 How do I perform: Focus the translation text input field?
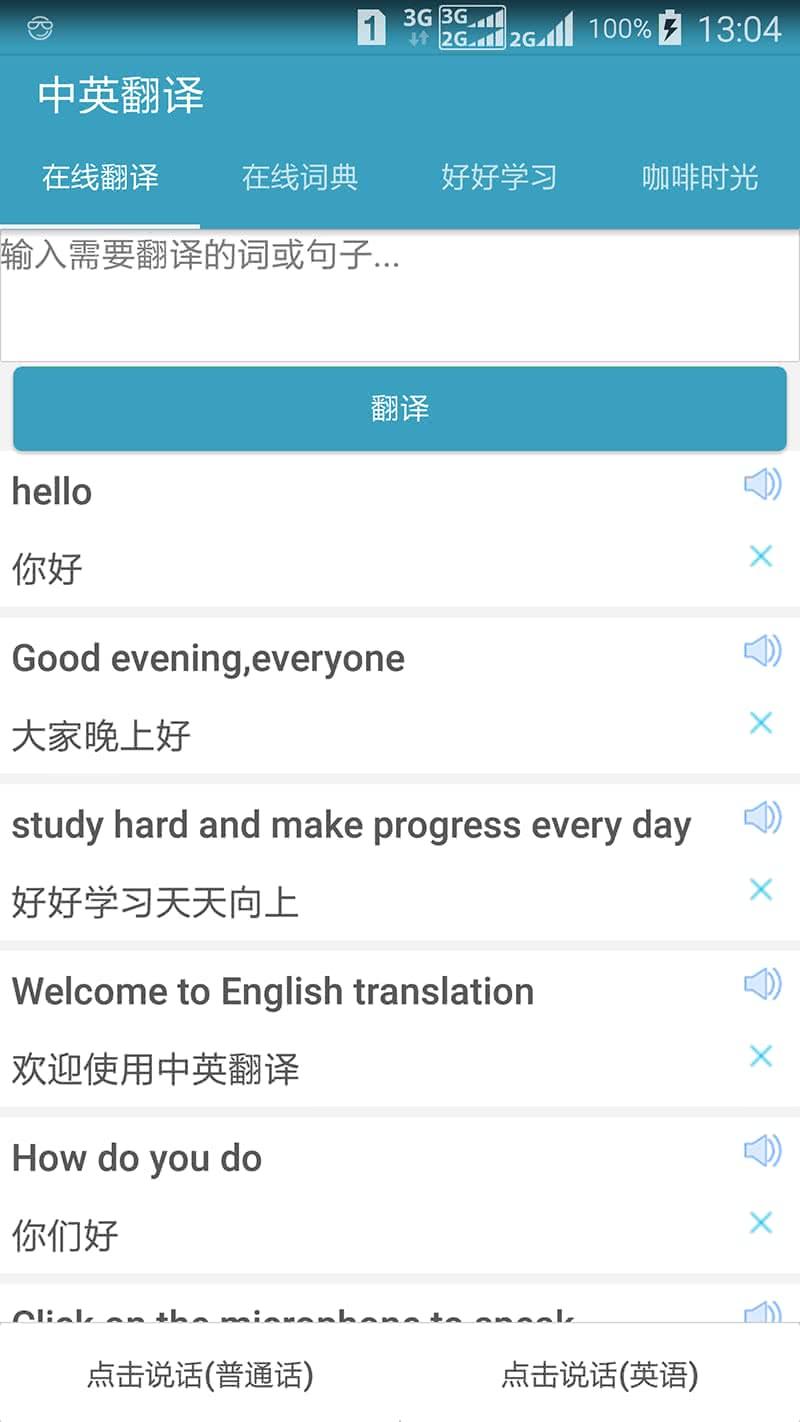(x=400, y=296)
